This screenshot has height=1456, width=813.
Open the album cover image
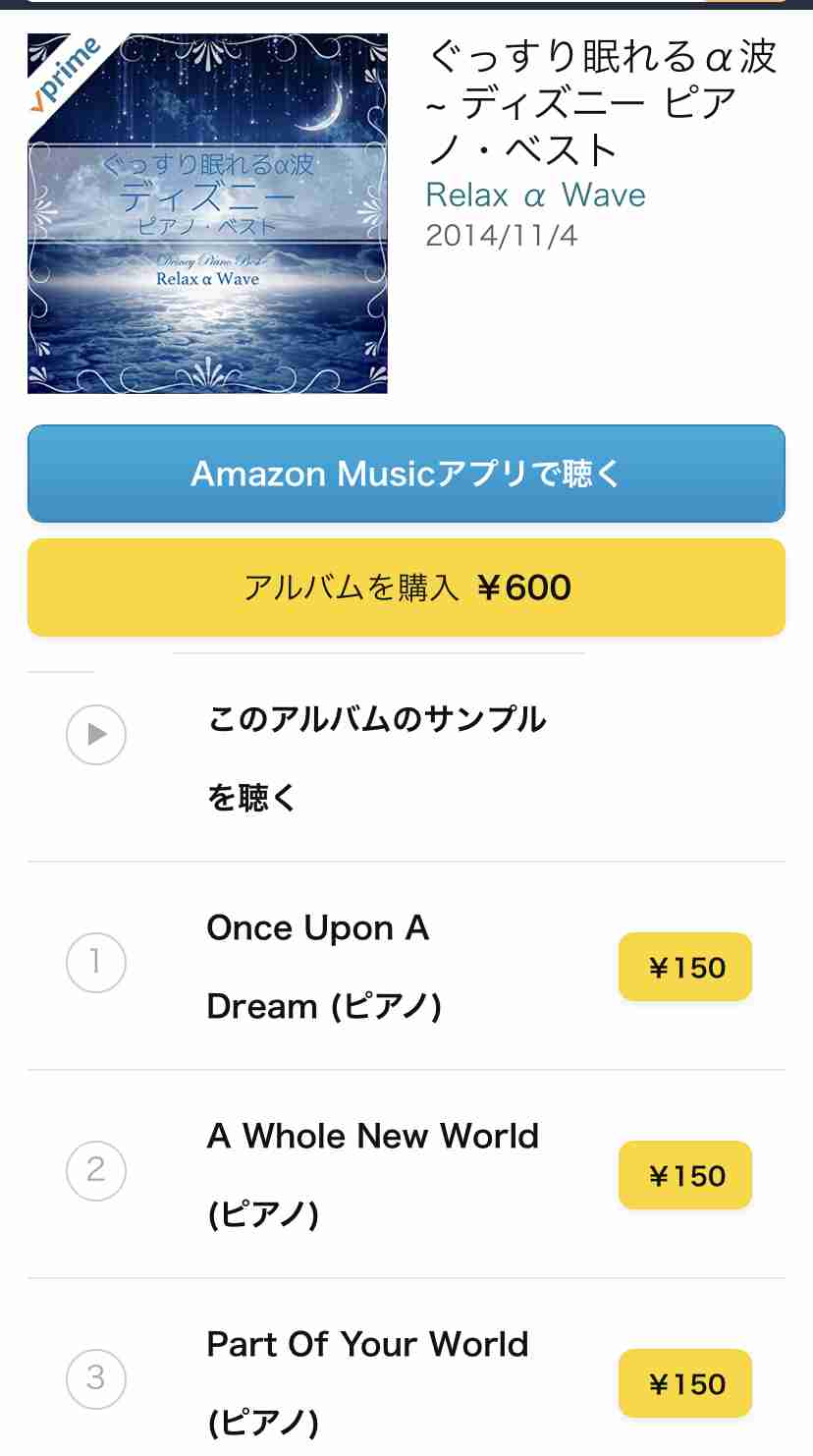pyautogui.click(x=207, y=213)
